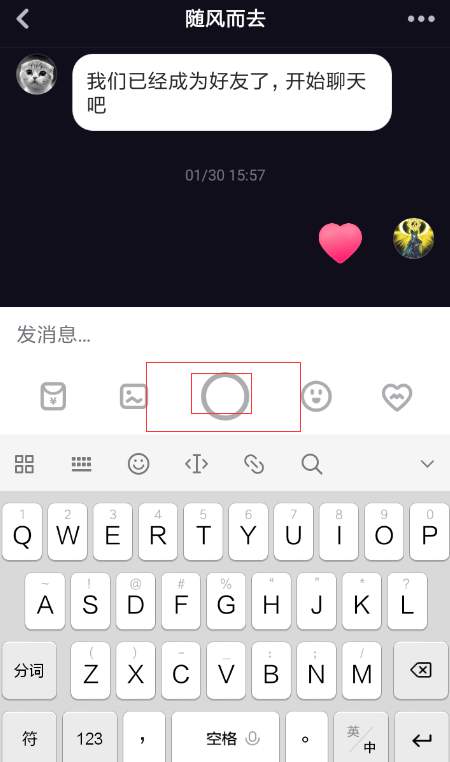This screenshot has height=762, width=450.
Task: Open the keyboard emoji panel
Action: click(138, 464)
